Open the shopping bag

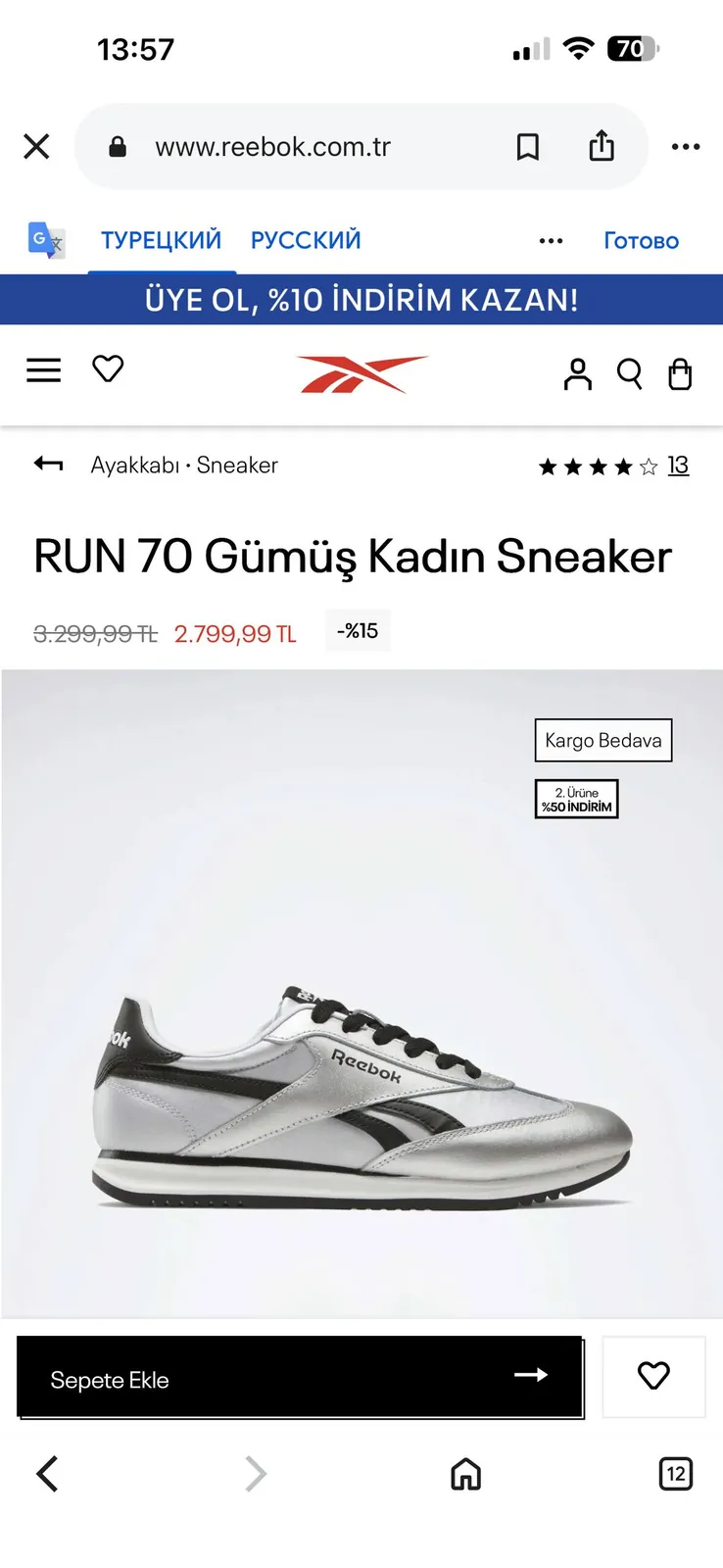click(680, 374)
